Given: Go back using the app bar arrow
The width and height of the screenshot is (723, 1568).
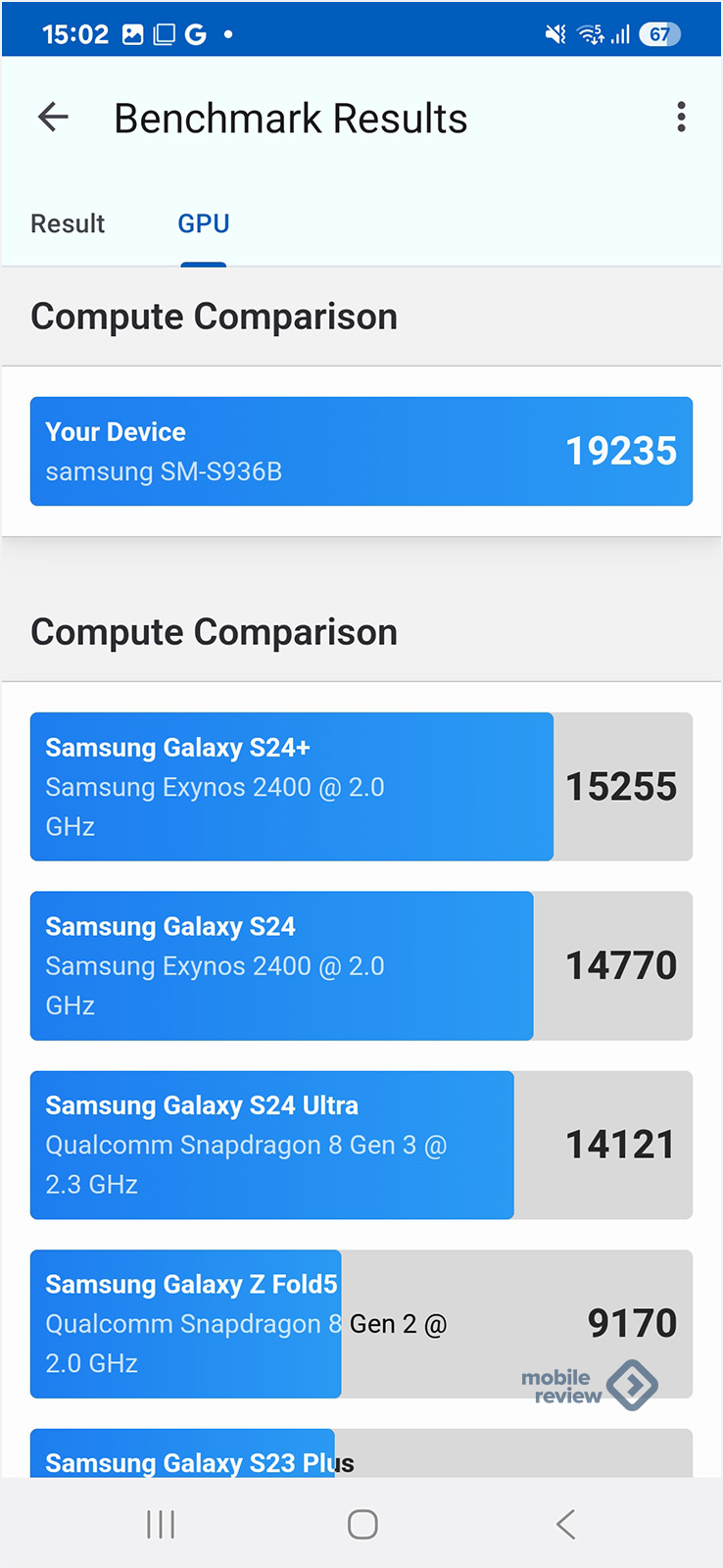Looking at the screenshot, I should (53, 118).
